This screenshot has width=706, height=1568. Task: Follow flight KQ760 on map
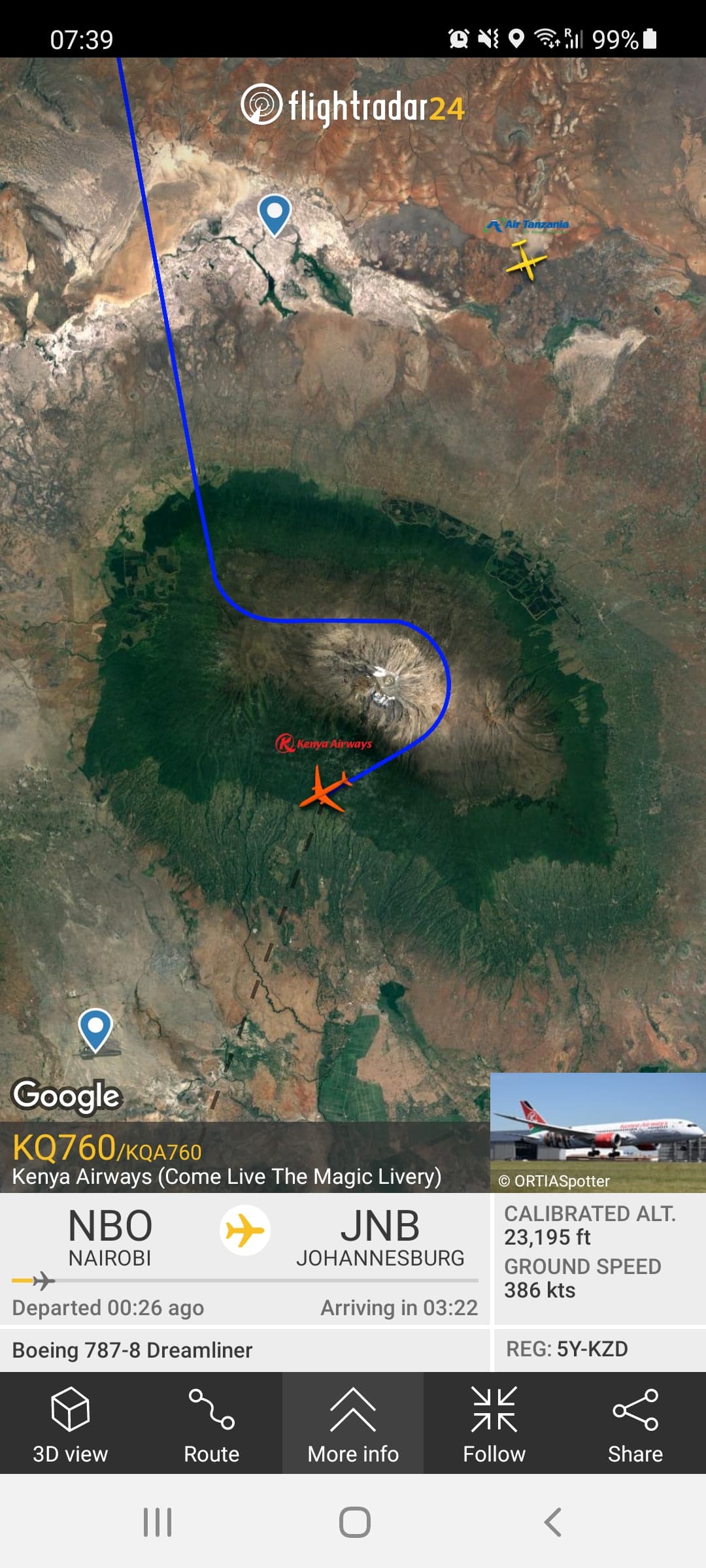coord(494,1424)
